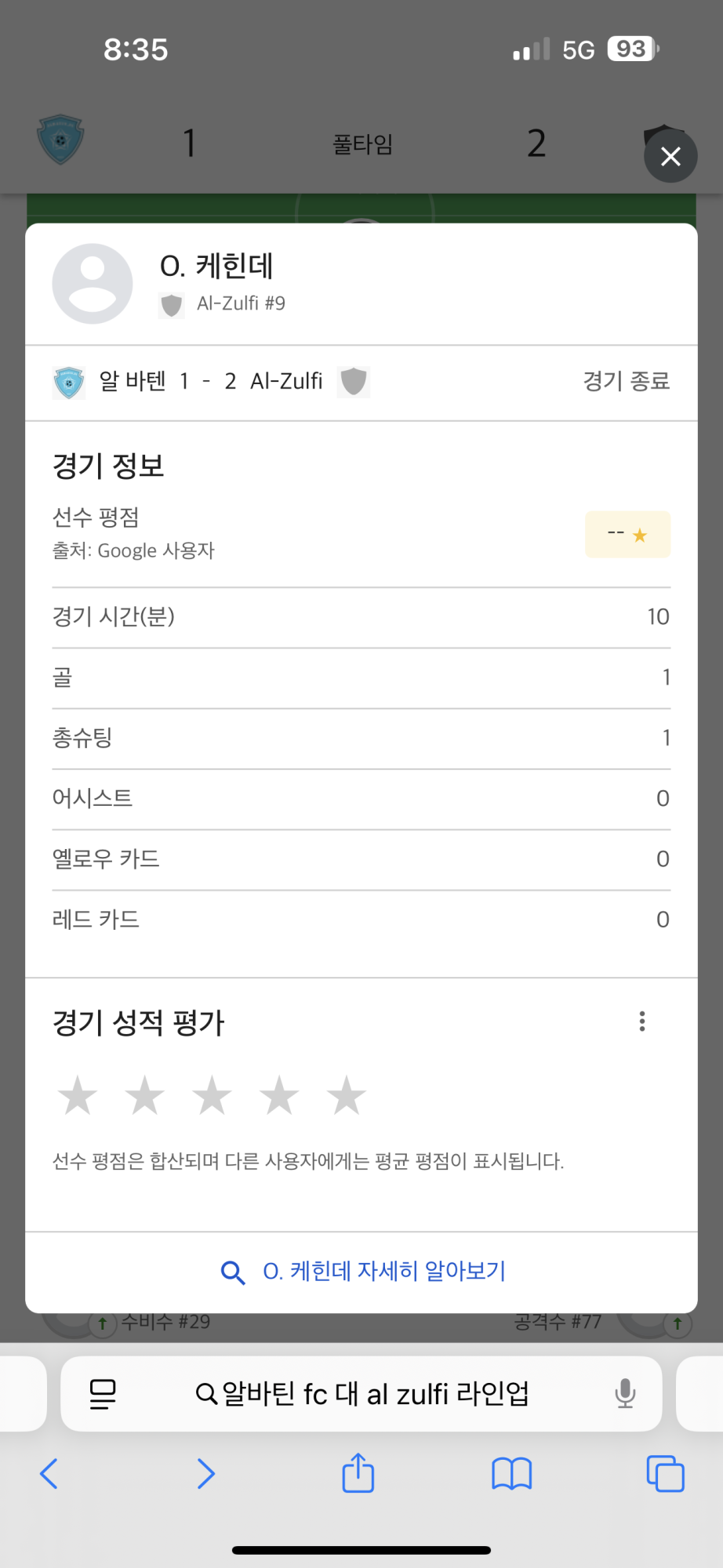Open Safari bookmarks
Viewport: 723px width, 1568px height.
click(x=511, y=1474)
